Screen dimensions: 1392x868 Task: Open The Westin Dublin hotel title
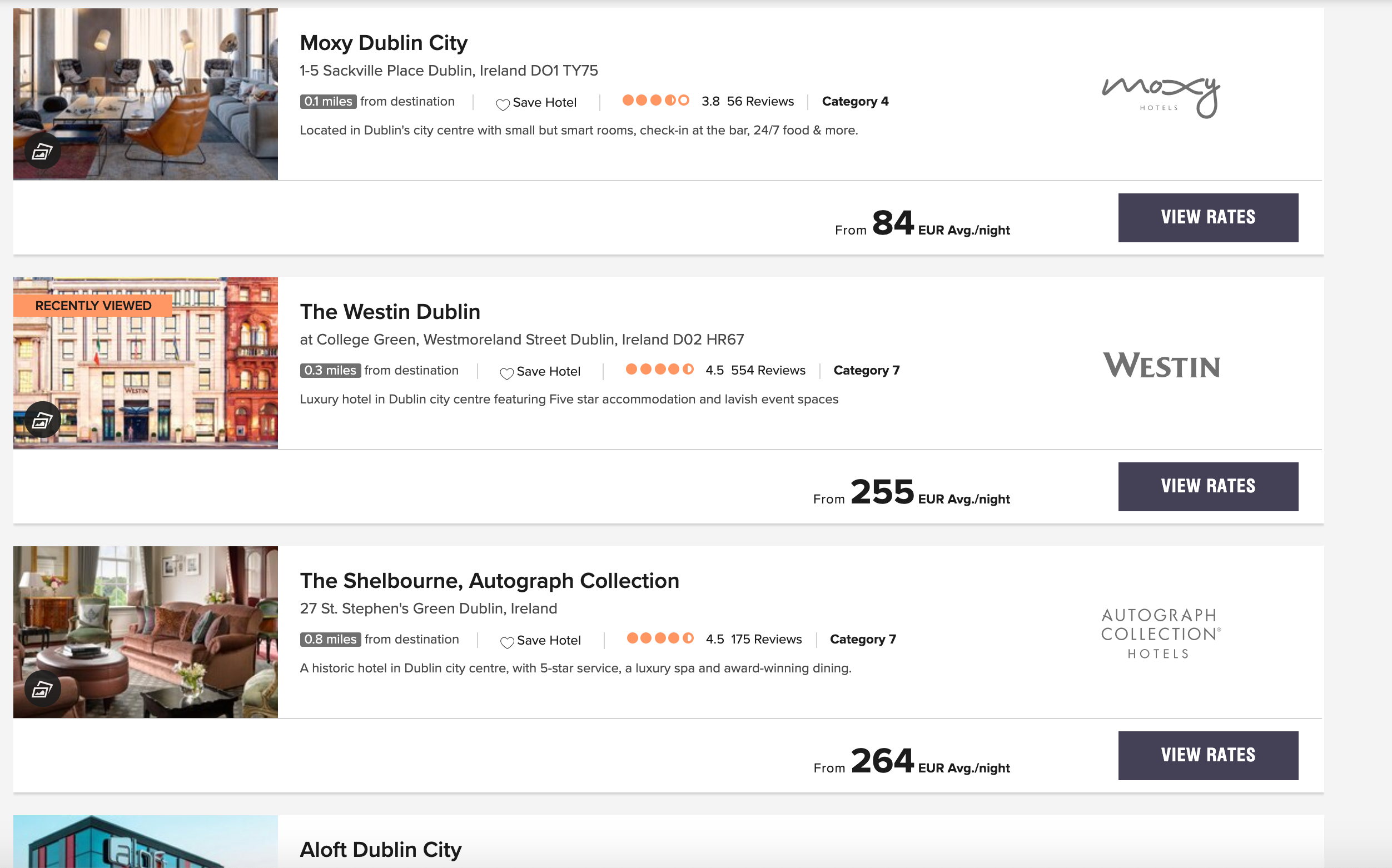point(389,312)
